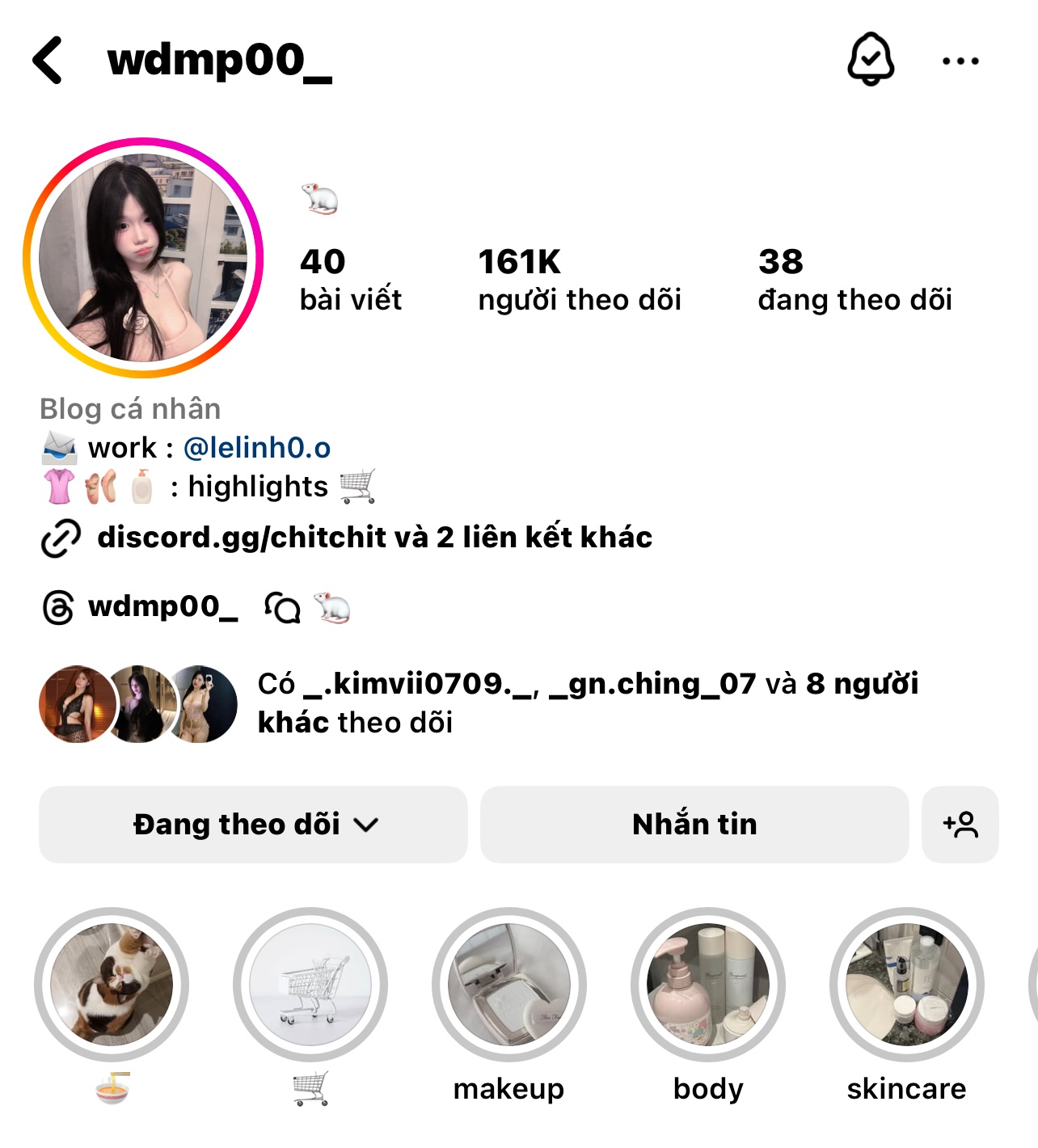1038x1148 pixels.
Task: Open the makeup highlight
Action: pos(509,985)
